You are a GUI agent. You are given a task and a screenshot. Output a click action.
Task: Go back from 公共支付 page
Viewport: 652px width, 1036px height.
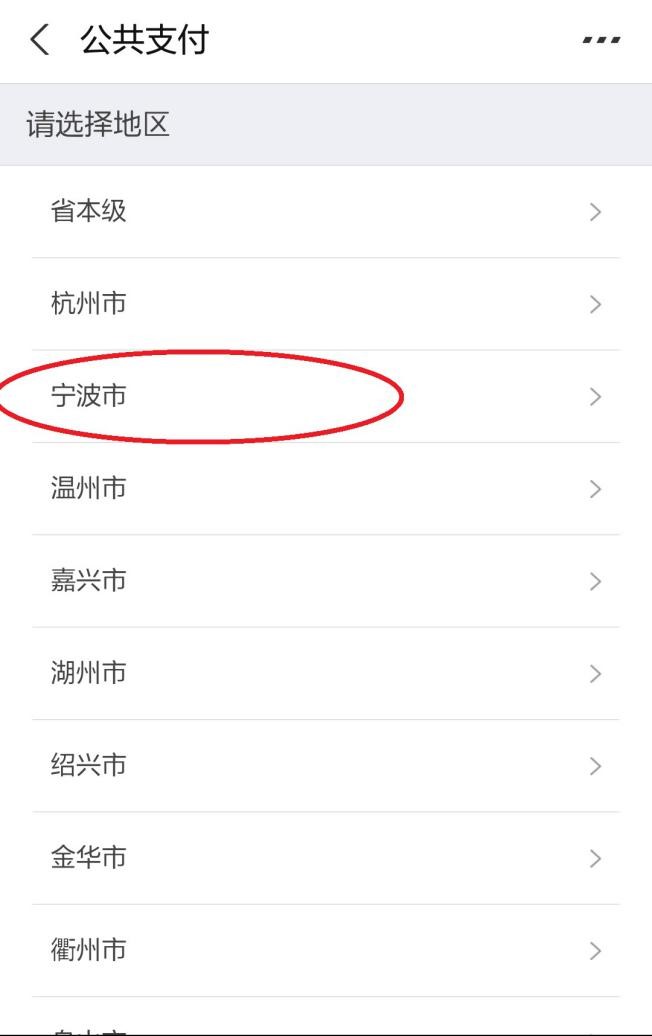[39, 41]
